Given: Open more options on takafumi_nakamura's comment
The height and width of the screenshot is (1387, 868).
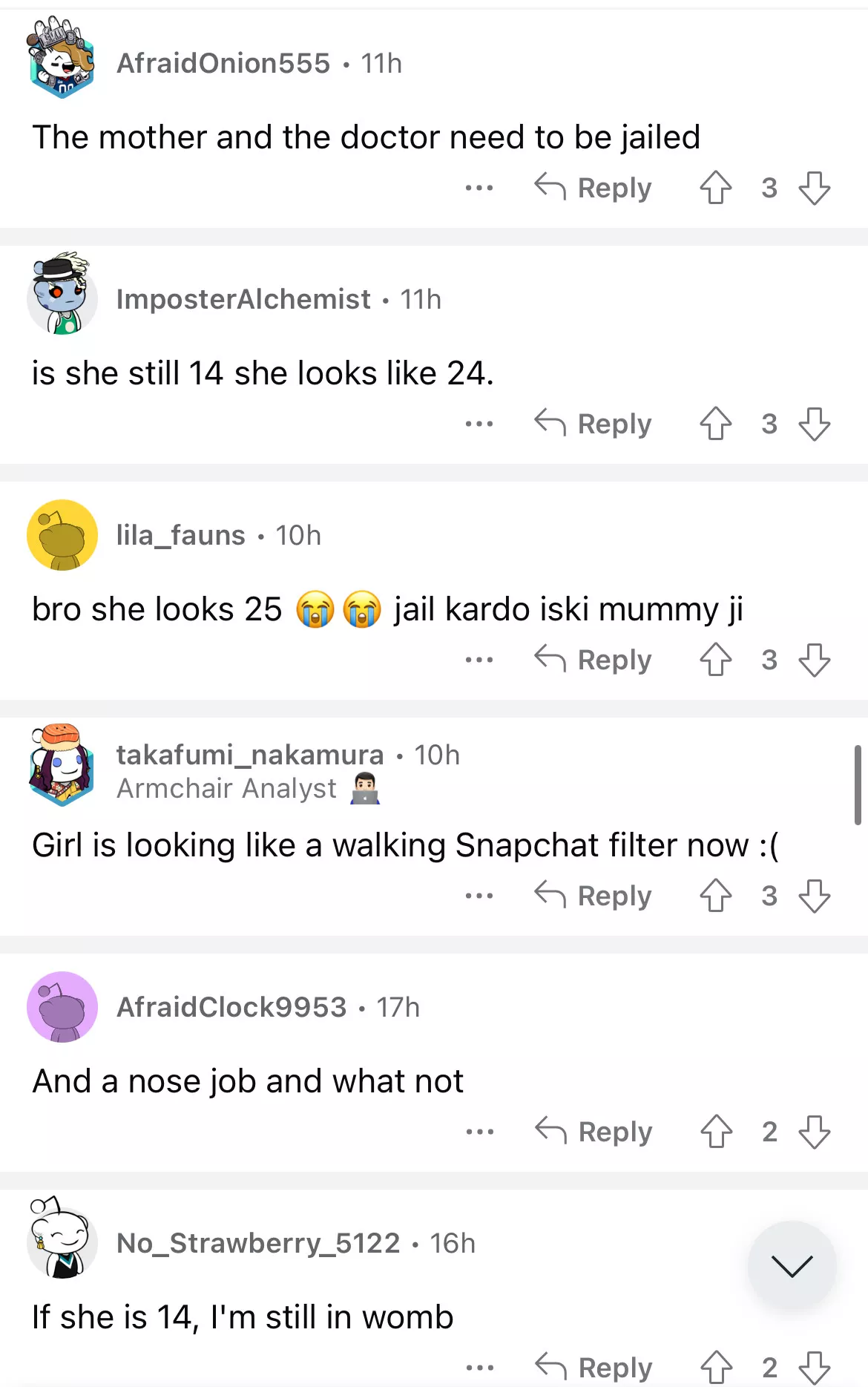Looking at the screenshot, I should pyautogui.click(x=479, y=896).
